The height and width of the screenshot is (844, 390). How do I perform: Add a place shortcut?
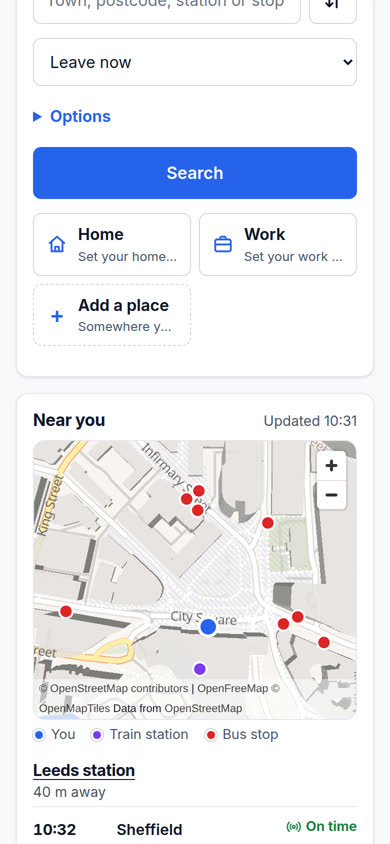112,315
